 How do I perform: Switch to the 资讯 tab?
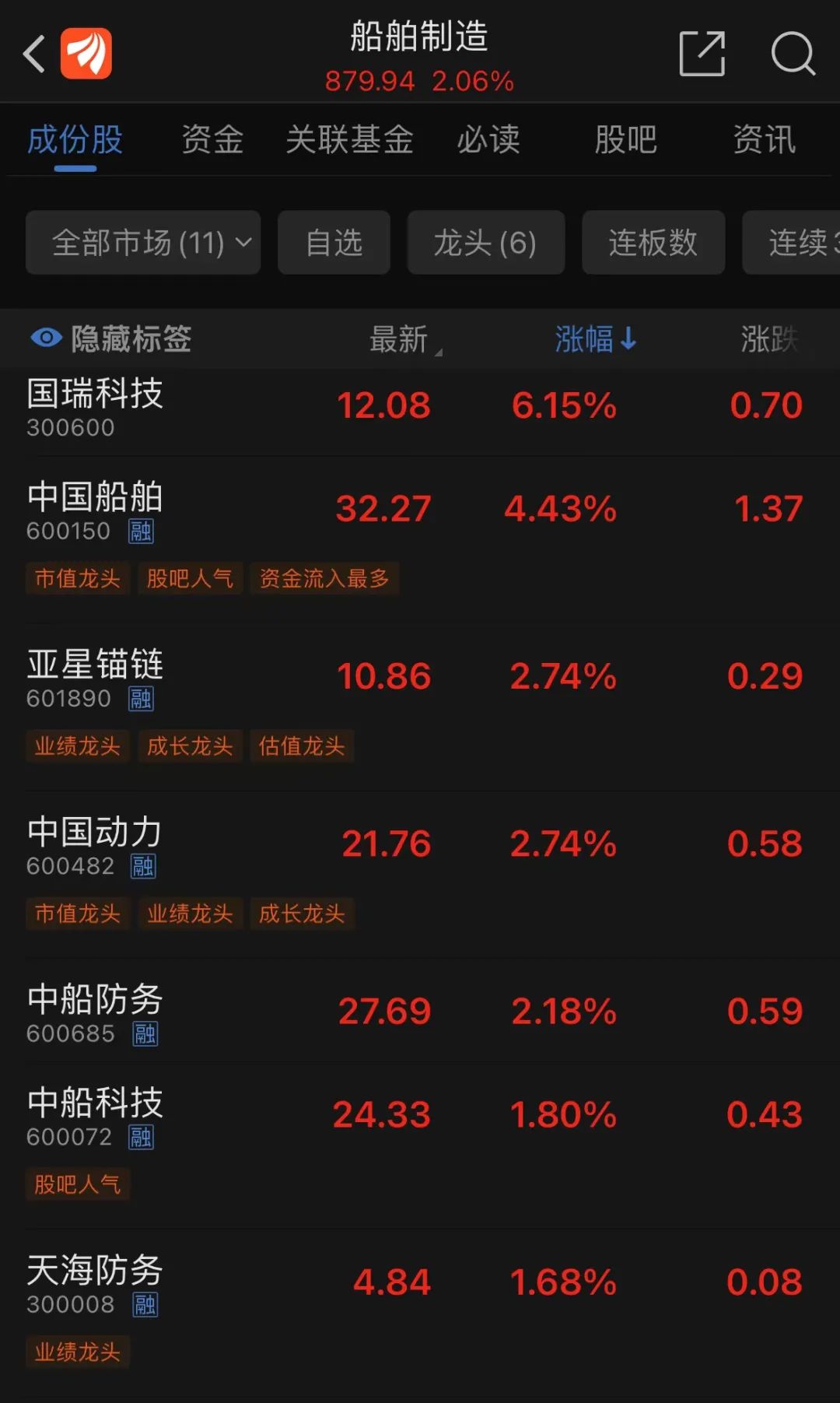click(x=764, y=140)
